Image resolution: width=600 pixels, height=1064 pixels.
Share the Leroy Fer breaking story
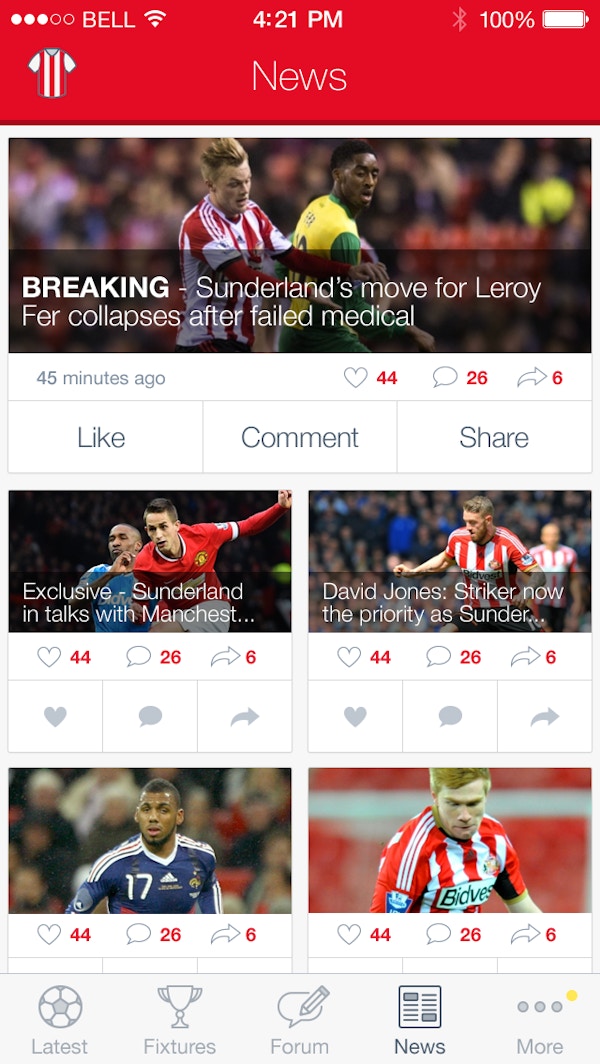[494, 437]
